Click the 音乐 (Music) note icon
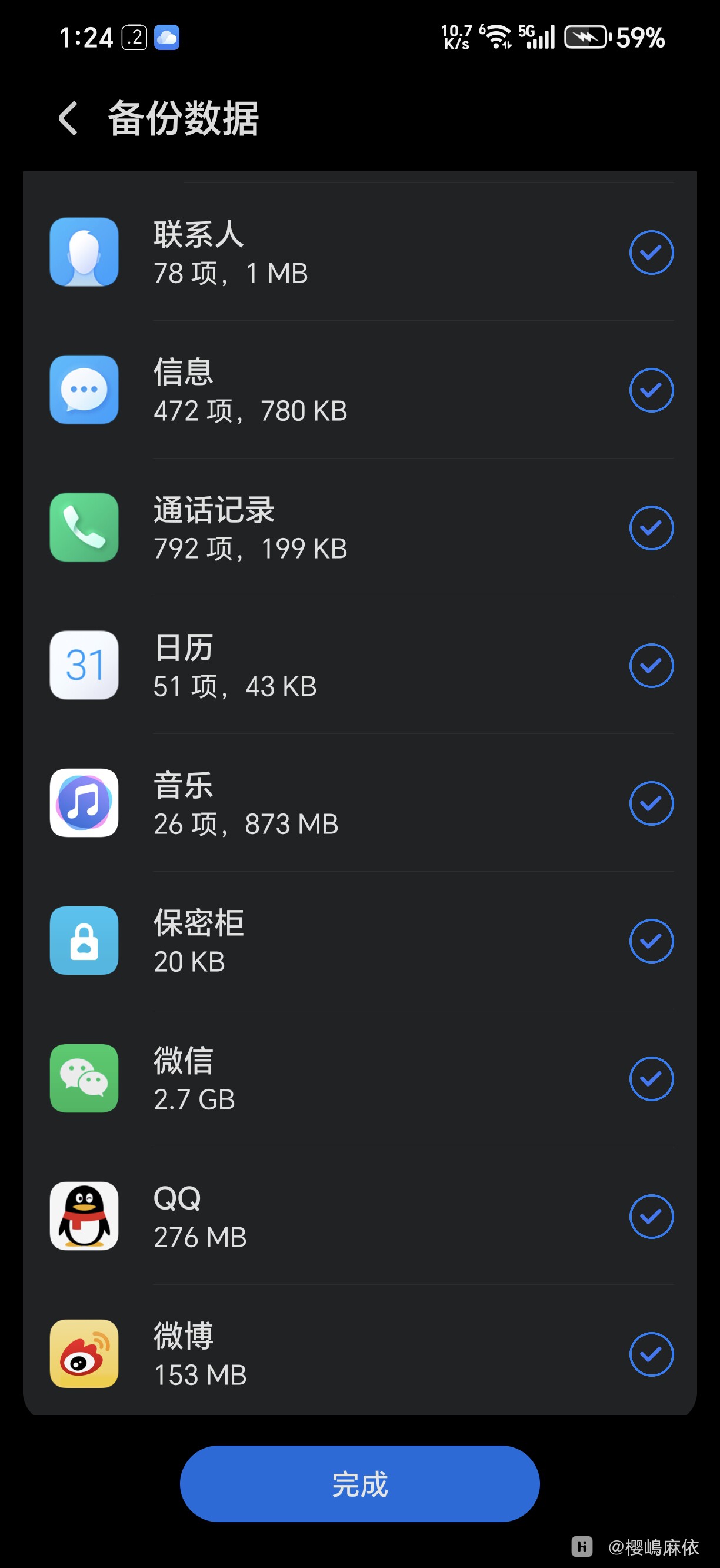This screenshot has width=720, height=1568. pyautogui.click(x=84, y=802)
